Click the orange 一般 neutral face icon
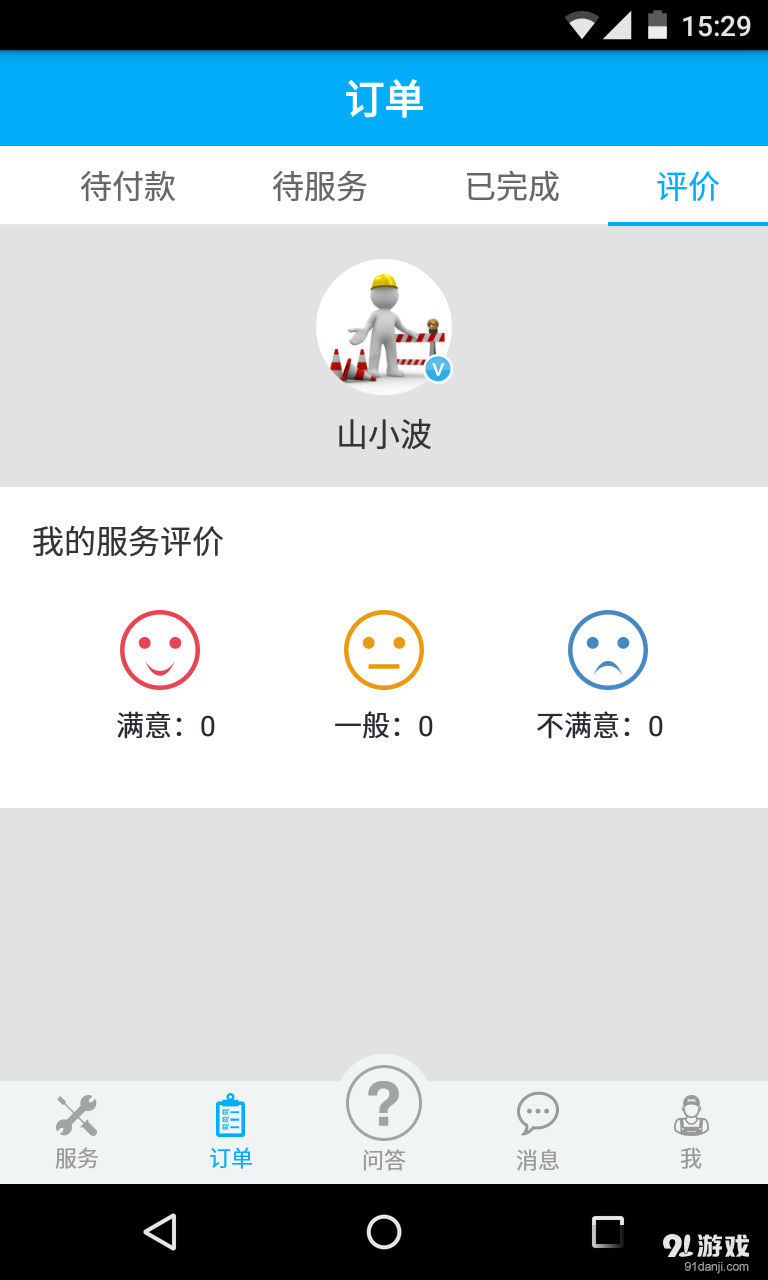This screenshot has height=1280, width=768. pos(384,648)
